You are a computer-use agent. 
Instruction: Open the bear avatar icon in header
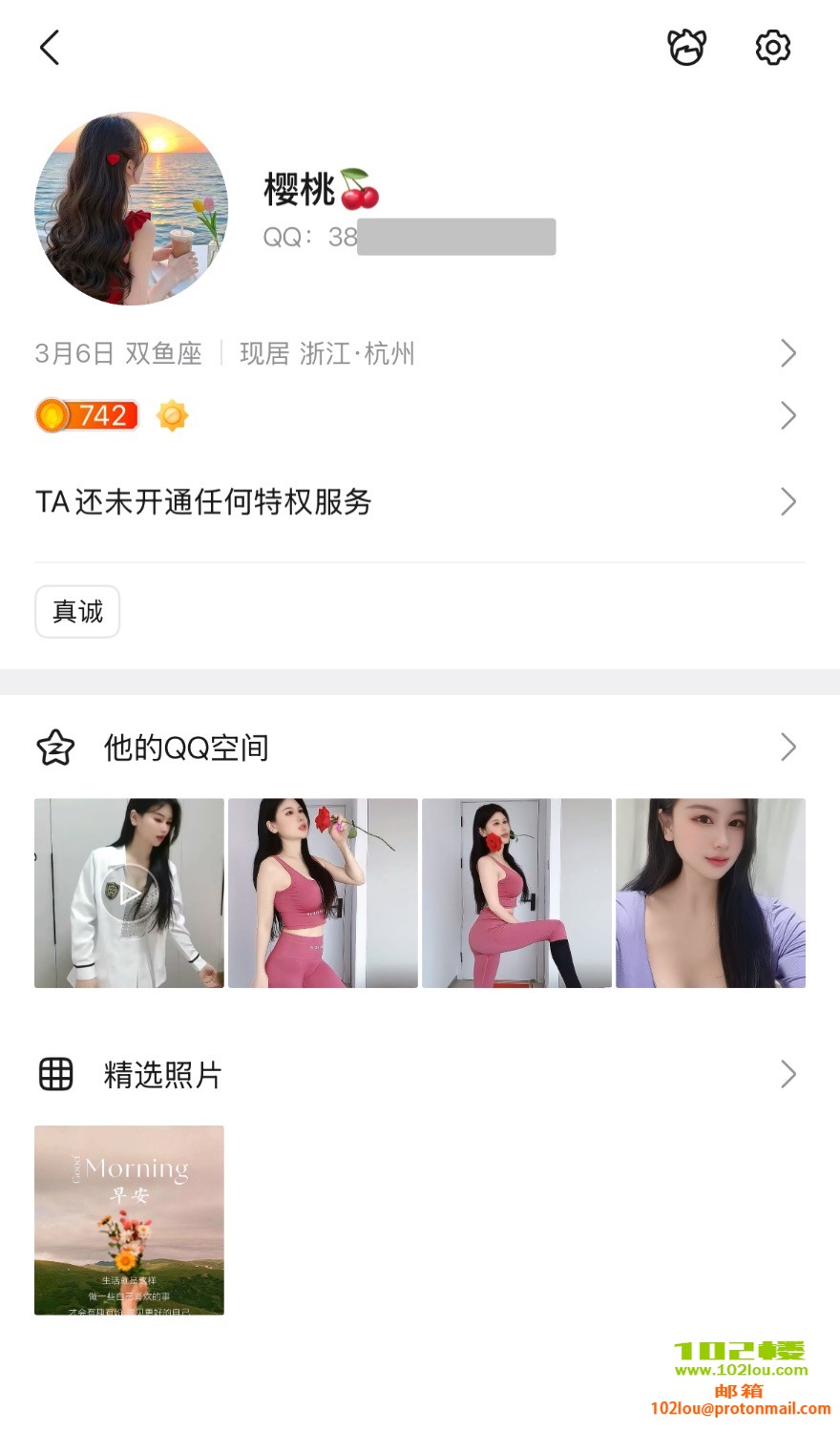tap(686, 47)
